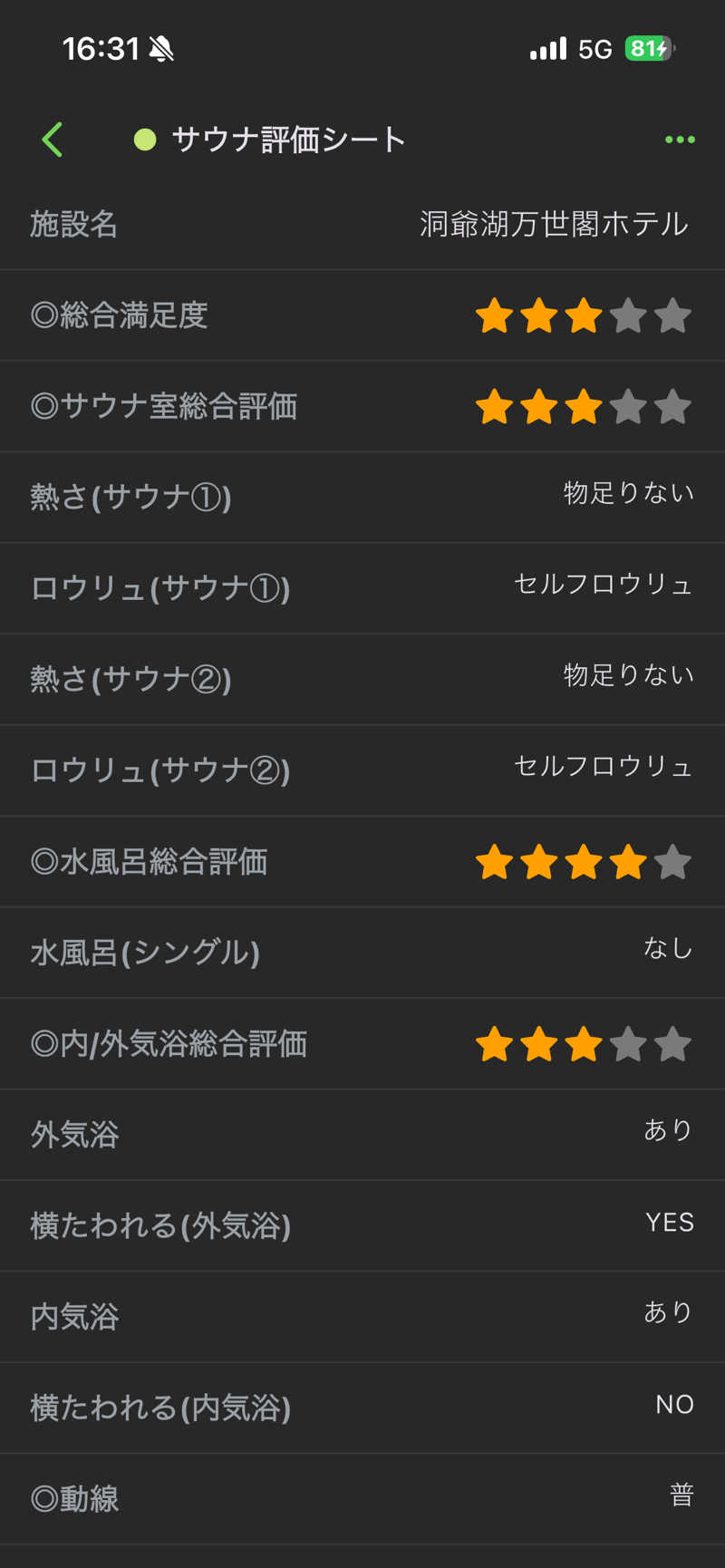Screen dimensions: 725x1568
Task: Switch 外気浴 value from あり
Action: [x=670, y=1130]
